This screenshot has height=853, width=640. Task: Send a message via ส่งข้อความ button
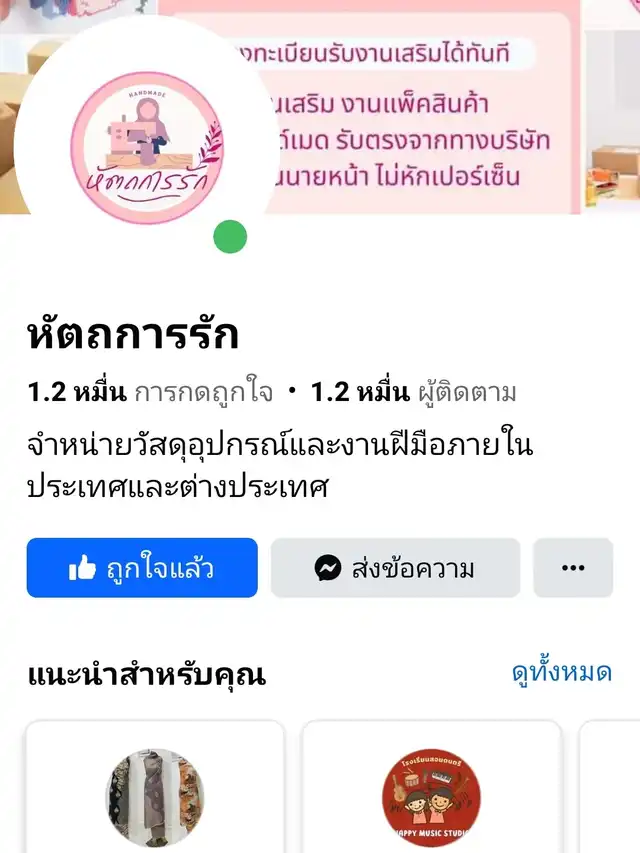tap(396, 568)
